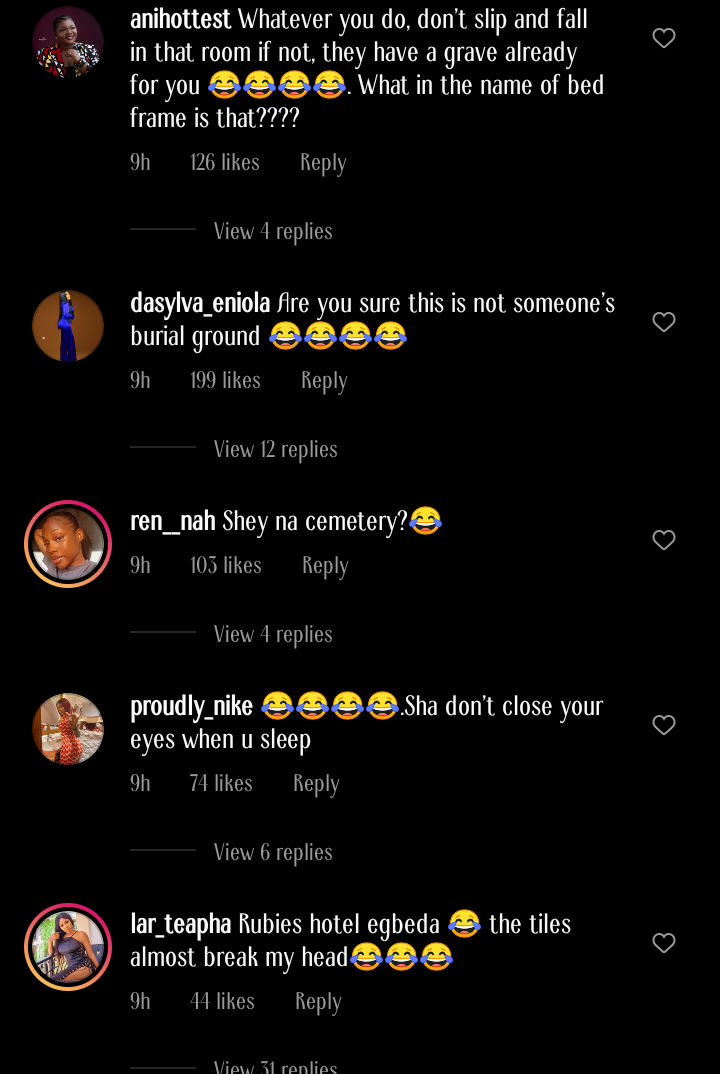Screen dimensions: 720x1074
Task: Like dasylva_eniola's comment
Action: [x=664, y=322]
